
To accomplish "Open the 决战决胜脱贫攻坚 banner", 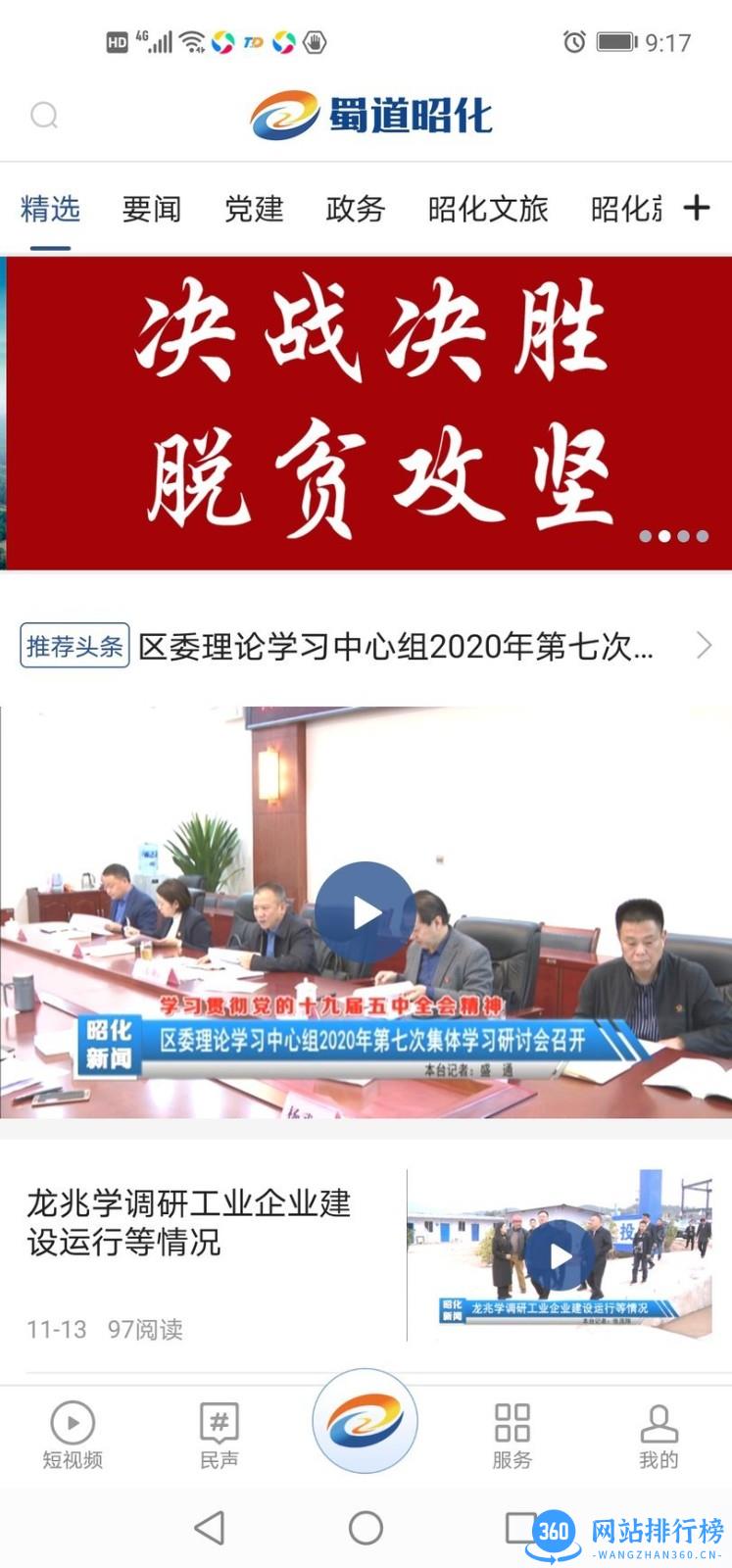I will tap(367, 413).
